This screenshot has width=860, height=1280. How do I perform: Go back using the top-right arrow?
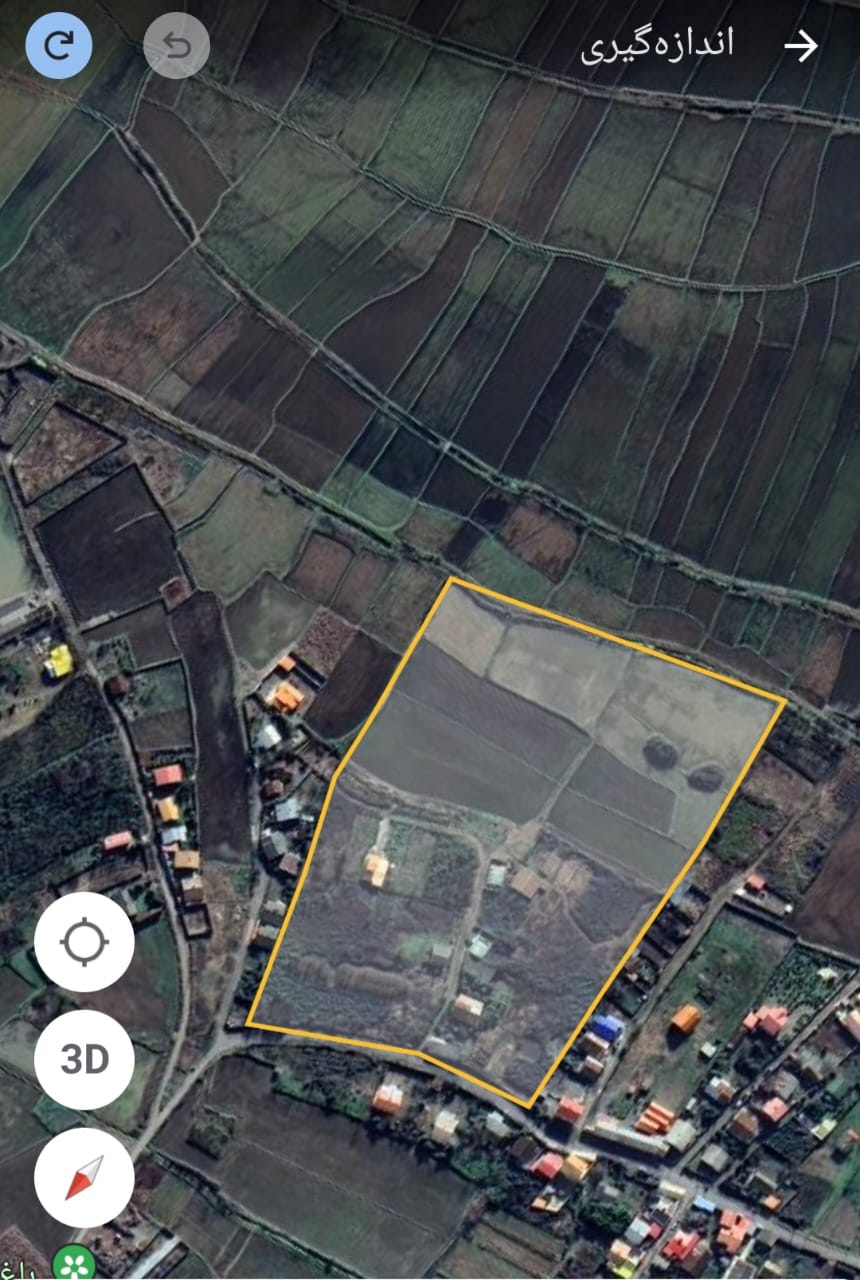point(800,46)
